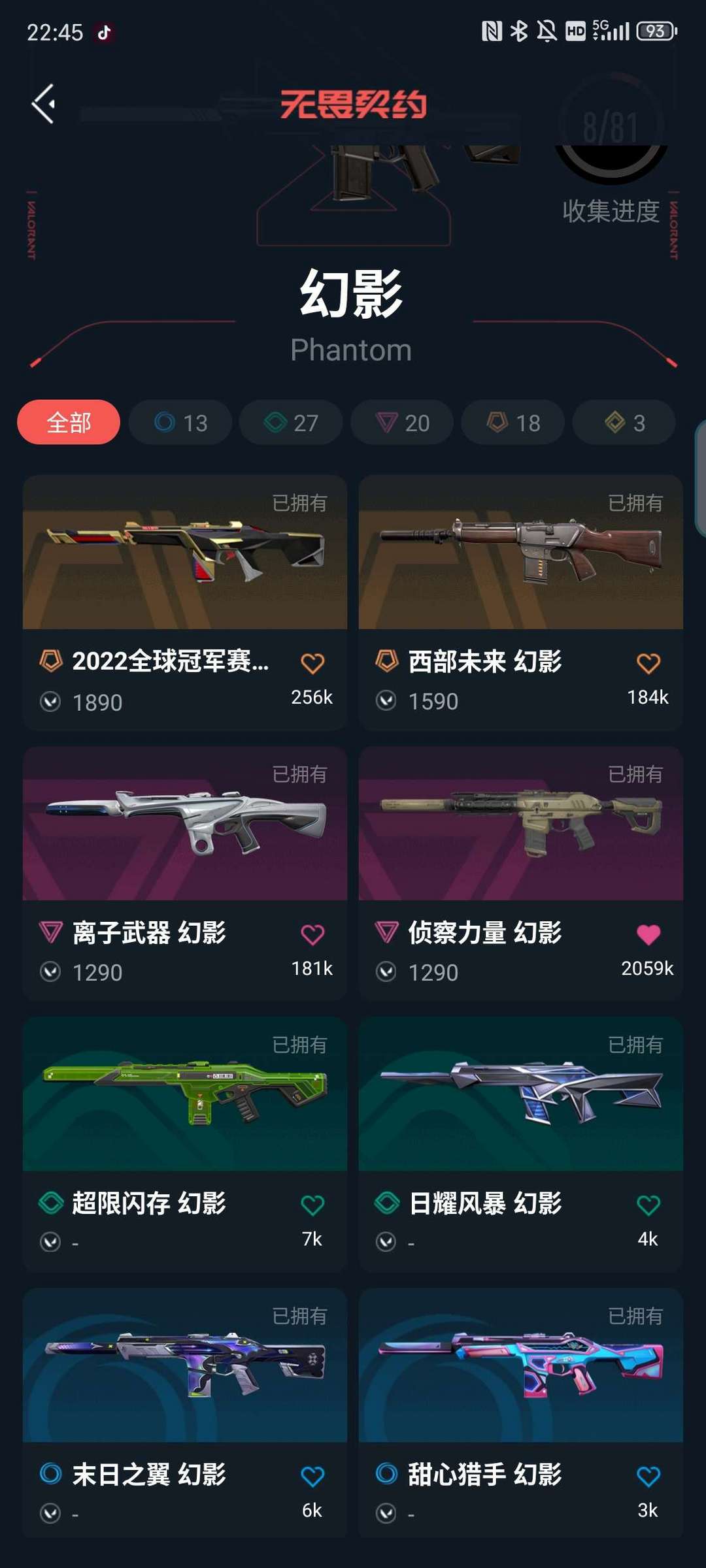Screen dimensions: 706x1568
Task: Go back using the top-left arrow
Action: tap(43, 104)
